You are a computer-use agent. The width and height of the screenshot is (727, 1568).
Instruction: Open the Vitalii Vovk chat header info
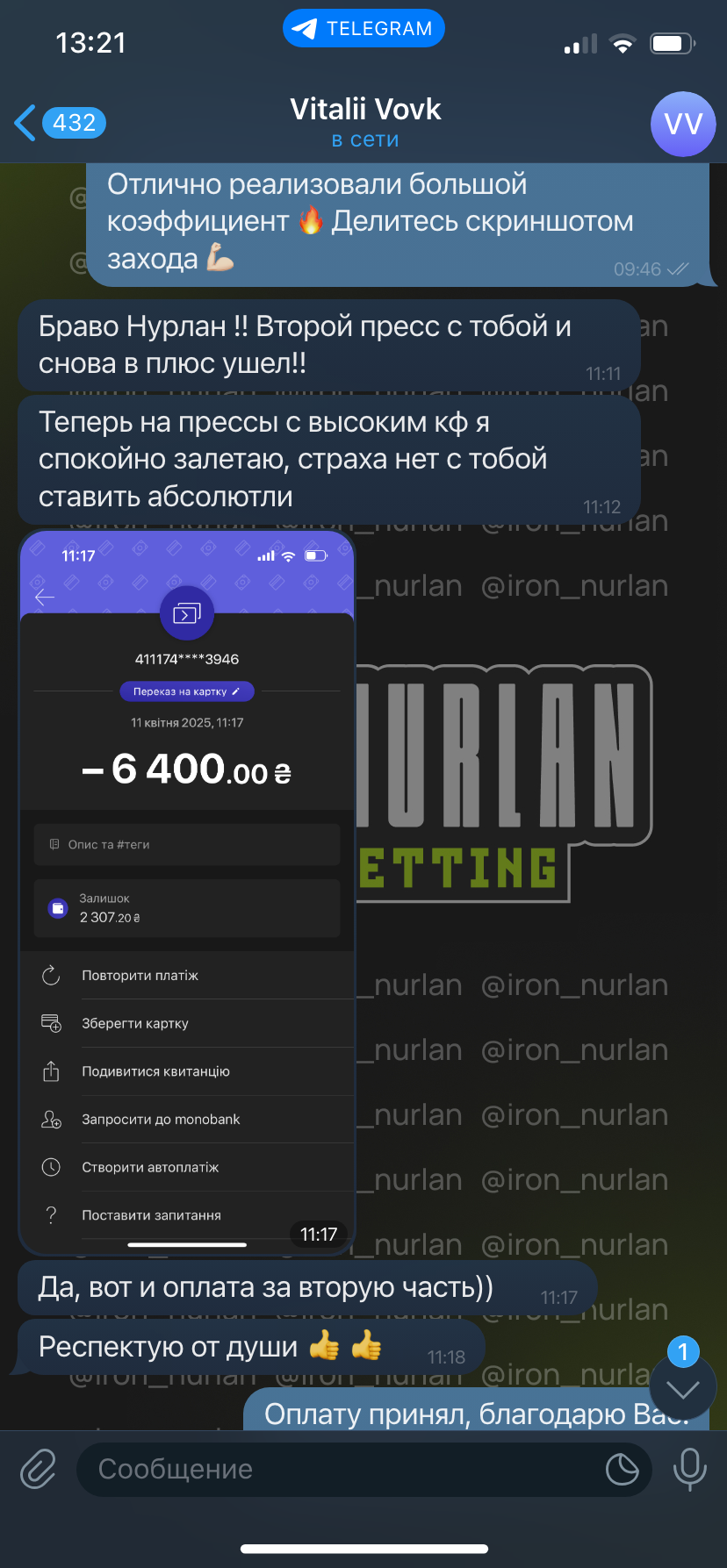coord(365,123)
